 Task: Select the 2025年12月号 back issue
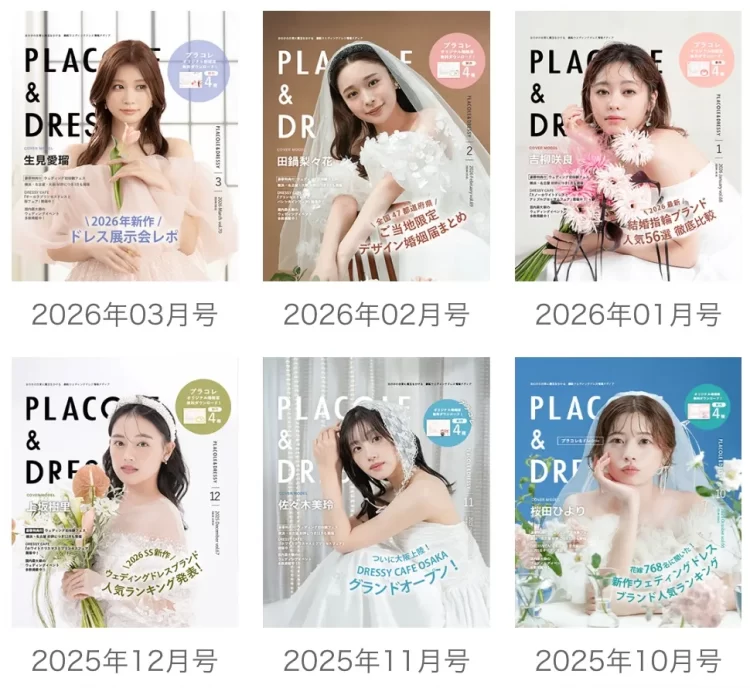(x=124, y=492)
